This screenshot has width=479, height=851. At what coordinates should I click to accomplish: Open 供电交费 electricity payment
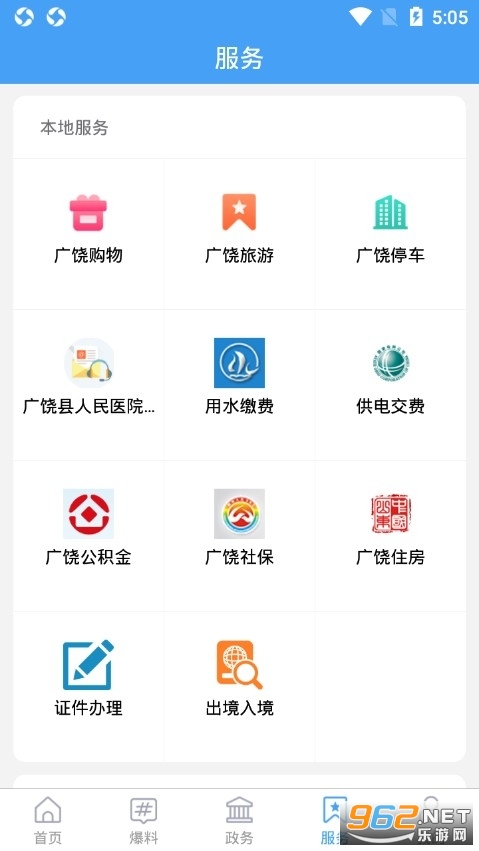390,385
